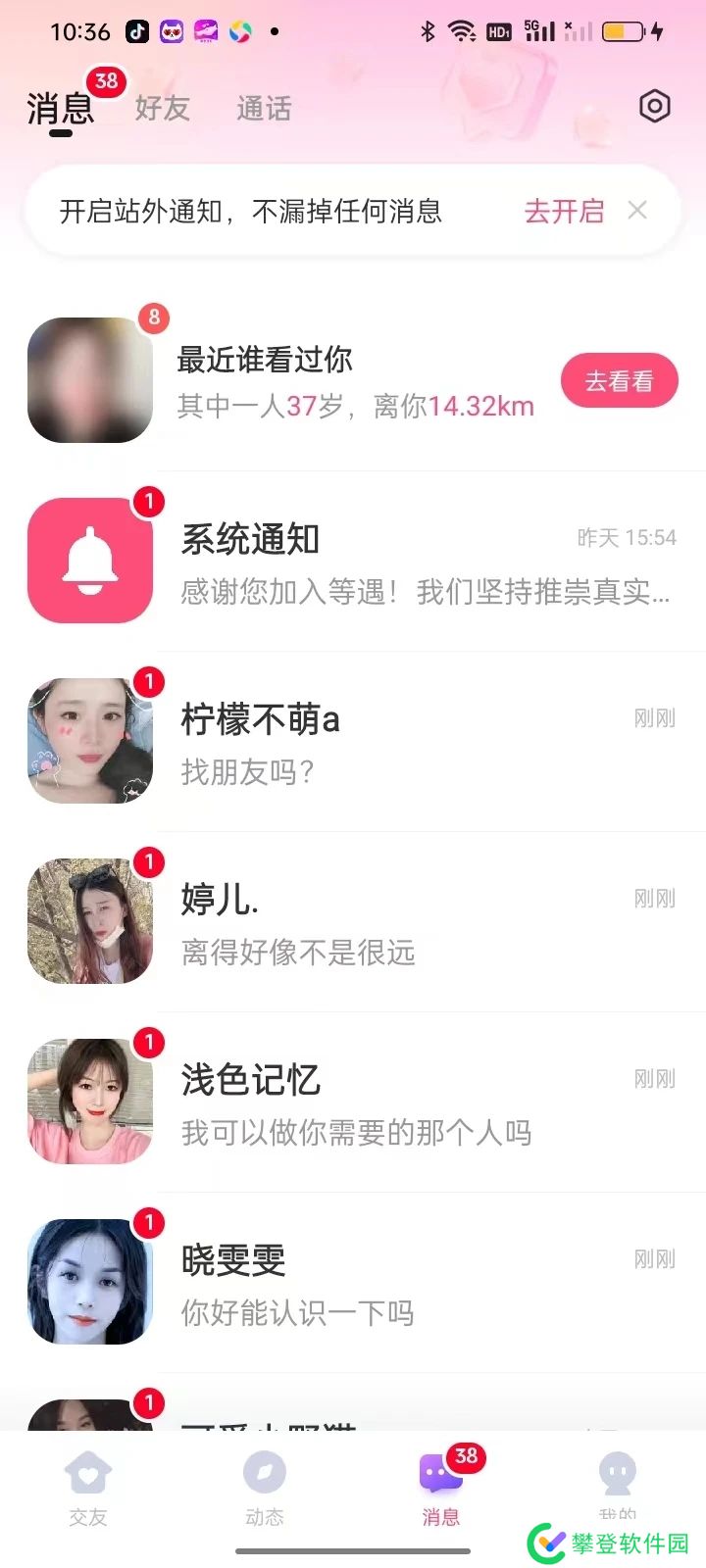This screenshot has width=706, height=1568.
Task: Open the 我的 profile tab
Action: click(x=617, y=1480)
